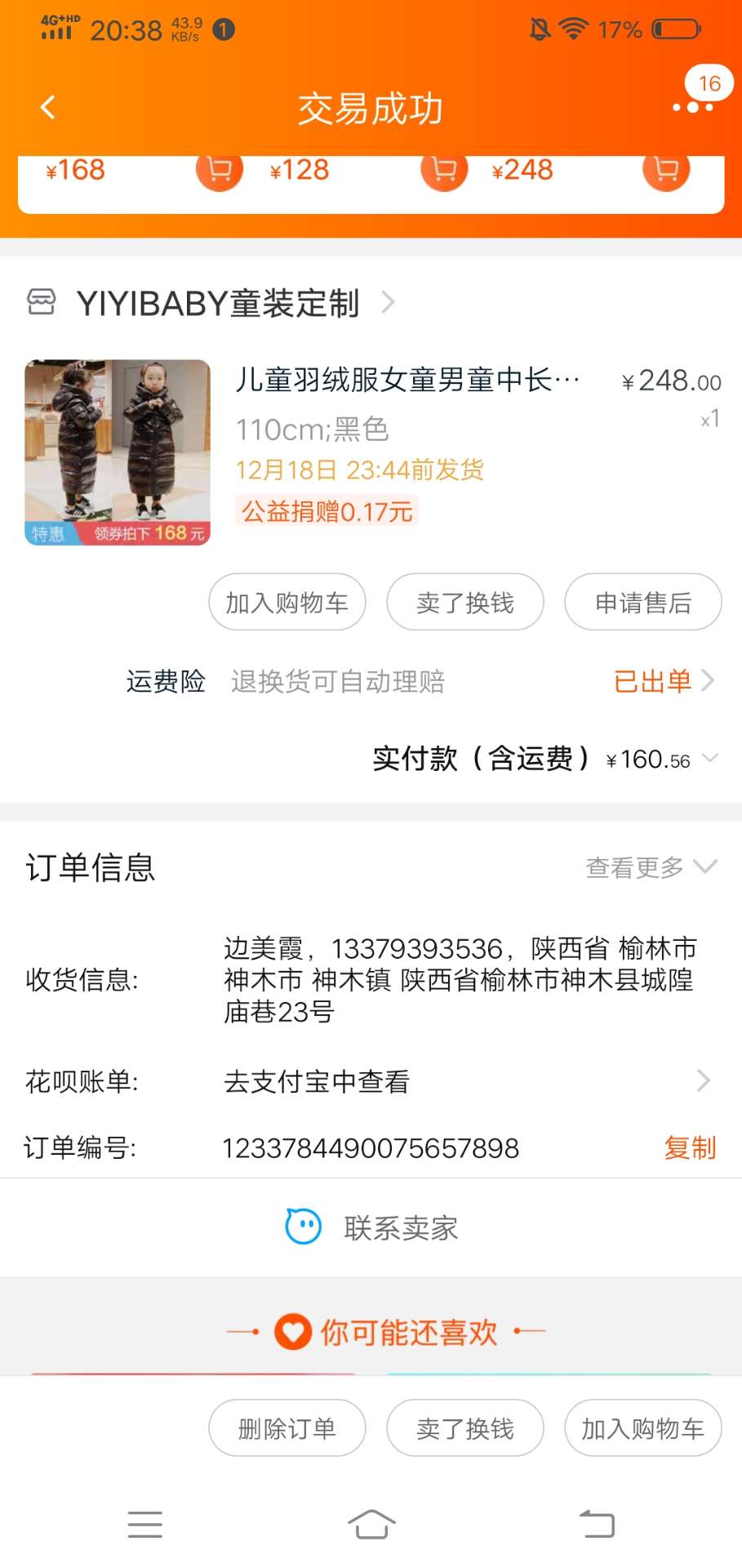This screenshot has width=742, height=1568.
Task: Open the three-dot more menu
Action: coord(693,107)
